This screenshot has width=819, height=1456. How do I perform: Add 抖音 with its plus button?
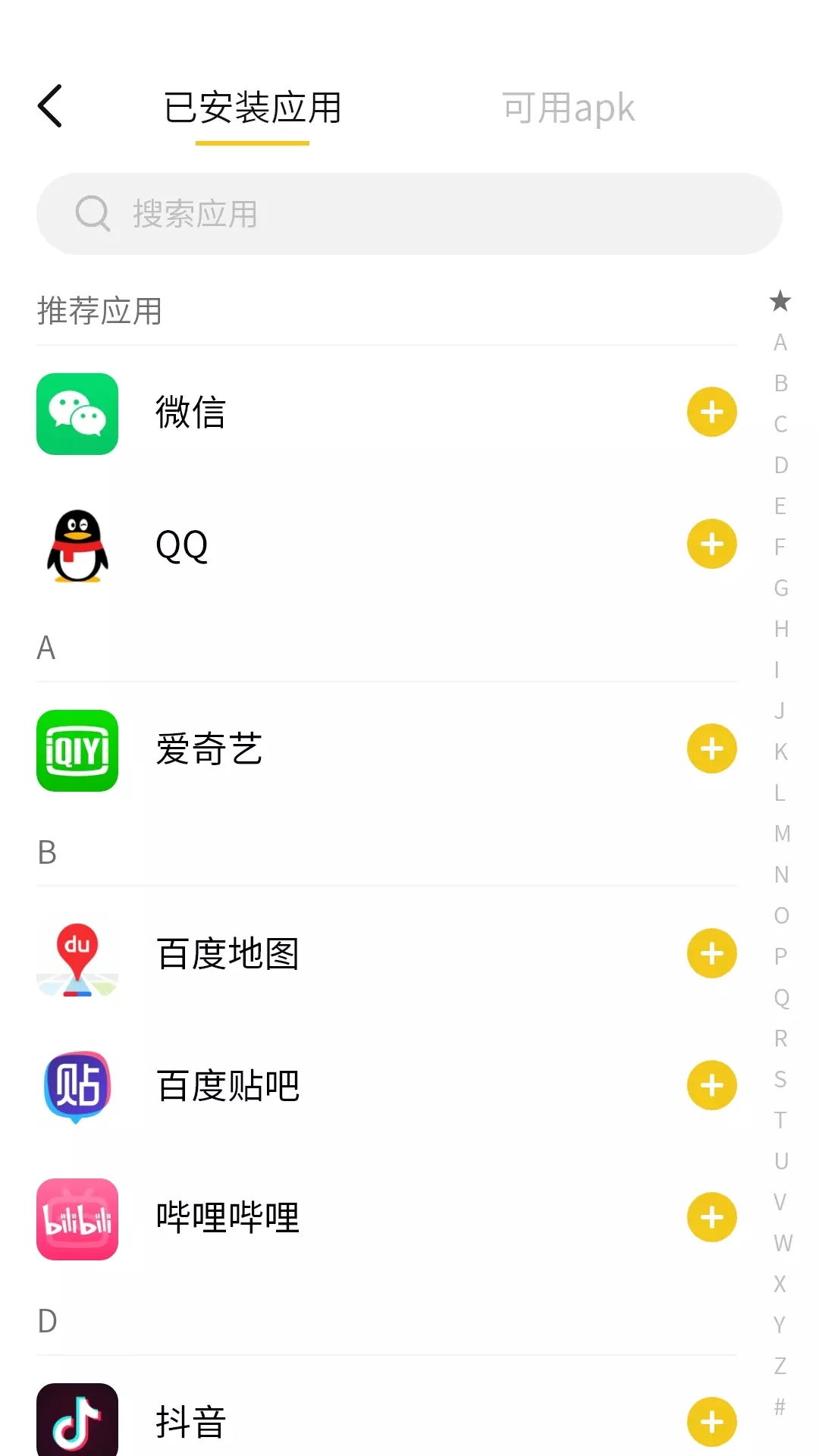pos(711,1422)
